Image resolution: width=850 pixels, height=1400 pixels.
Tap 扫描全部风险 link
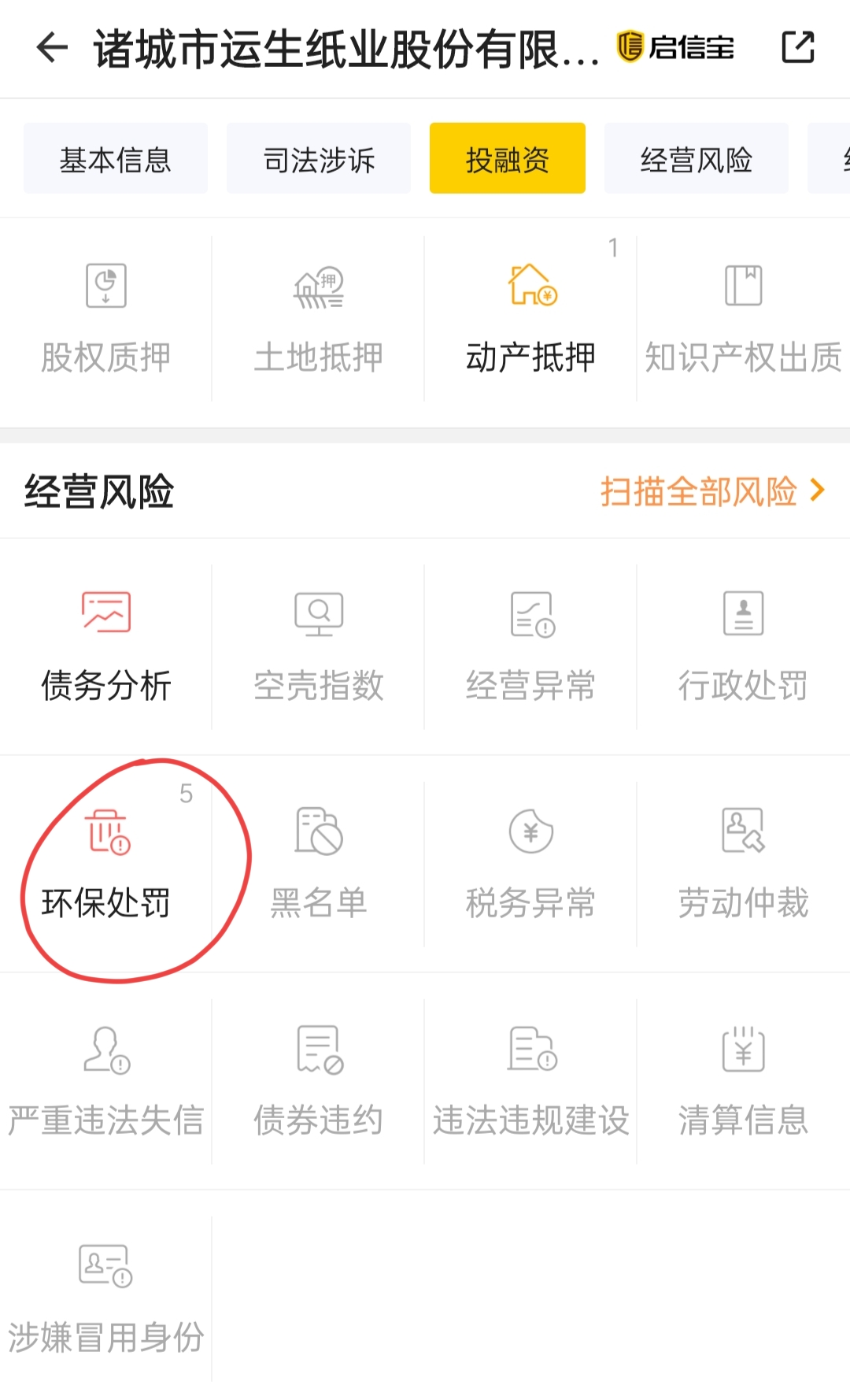713,491
